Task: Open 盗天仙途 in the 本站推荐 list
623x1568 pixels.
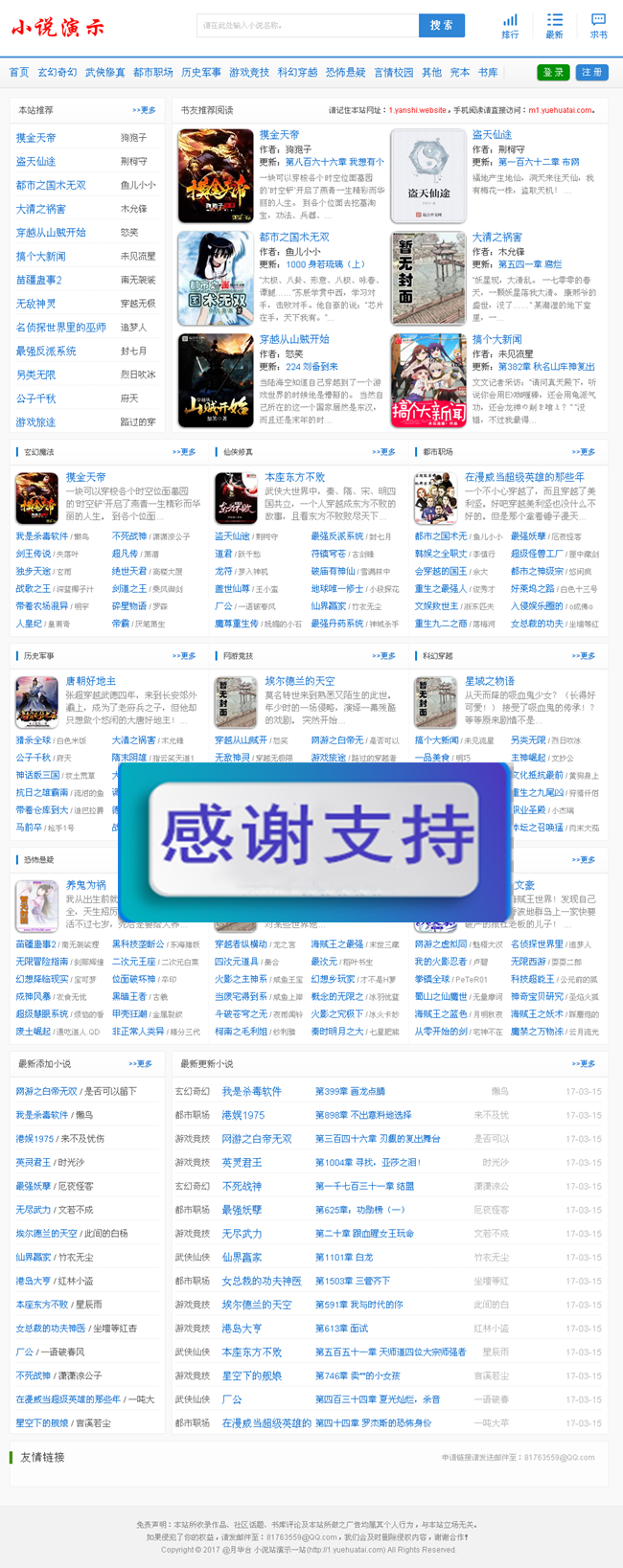Action: (35, 162)
